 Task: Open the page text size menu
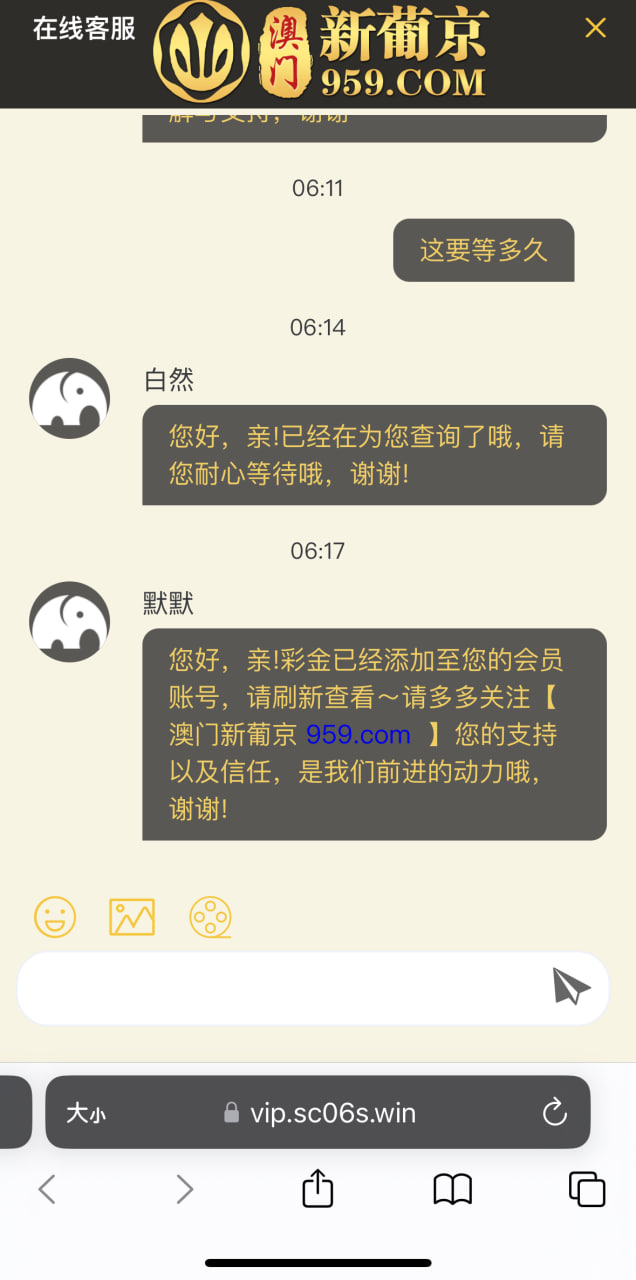coord(86,1113)
